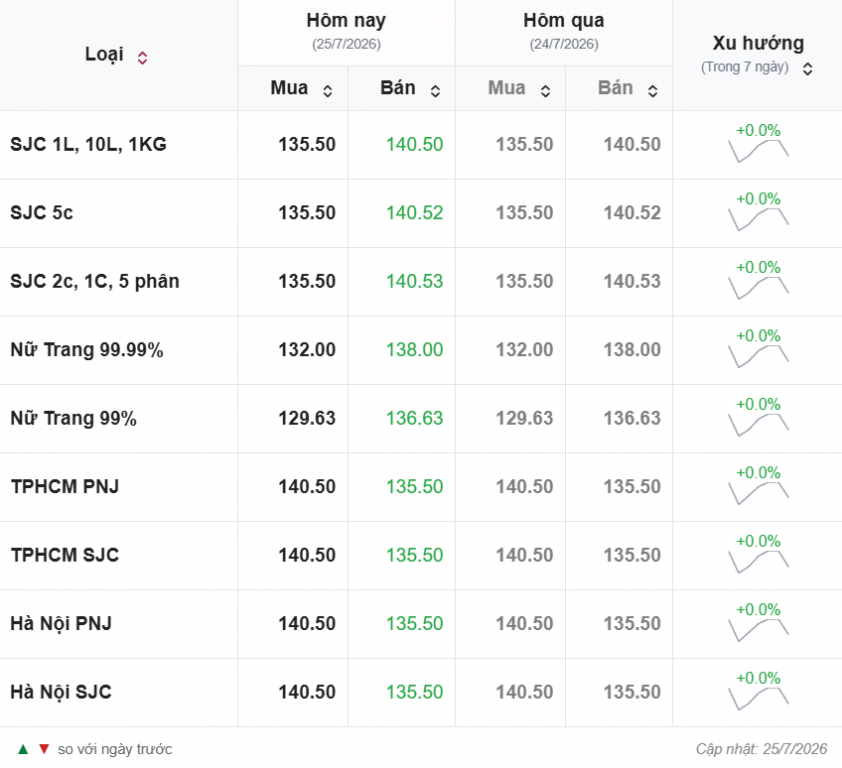Sort by the Xu hướng 7-day trend
The height and width of the screenshot is (768, 842).
[x=808, y=68]
